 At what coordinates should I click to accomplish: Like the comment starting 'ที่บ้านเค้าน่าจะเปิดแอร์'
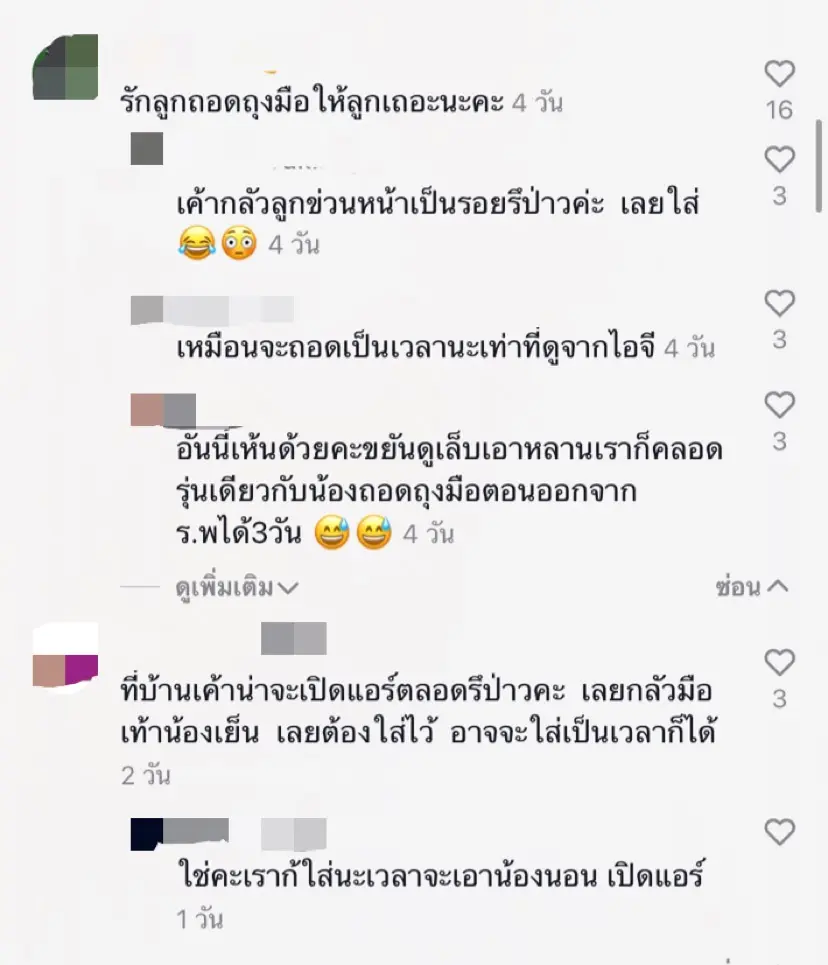coord(779,662)
